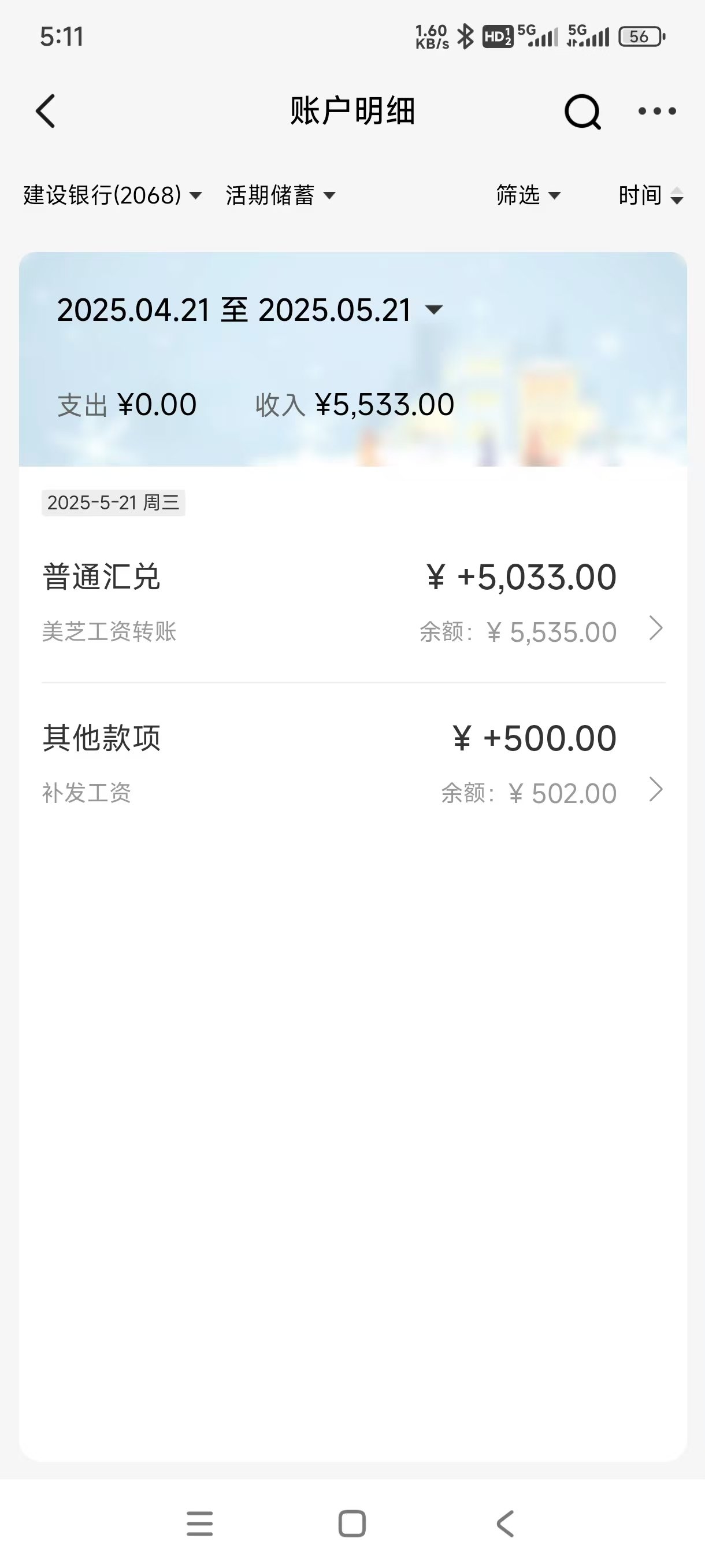Tap the system home button
The image size is (705, 1568).
point(352,1523)
